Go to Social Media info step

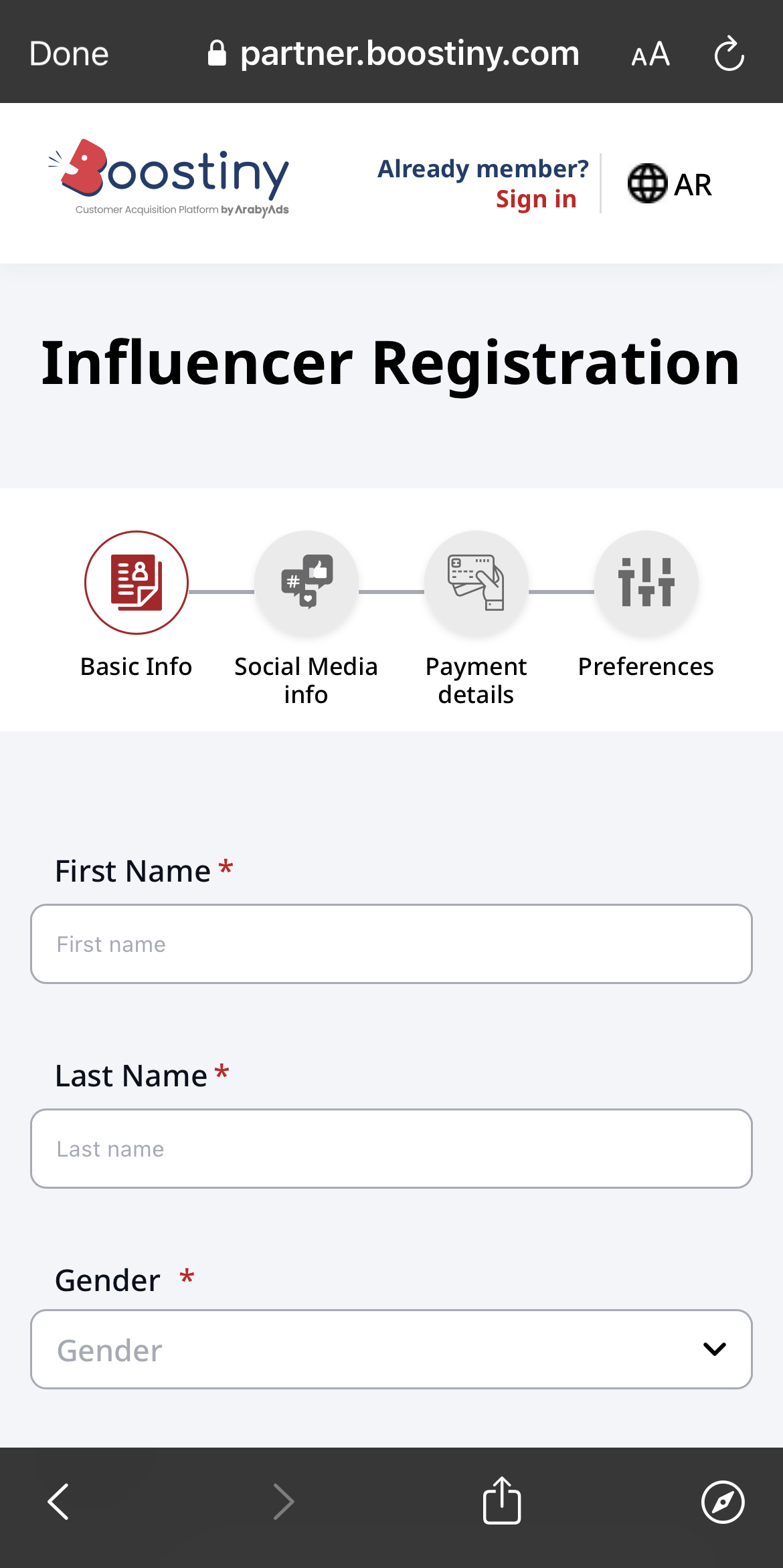(x=306, y=583)
